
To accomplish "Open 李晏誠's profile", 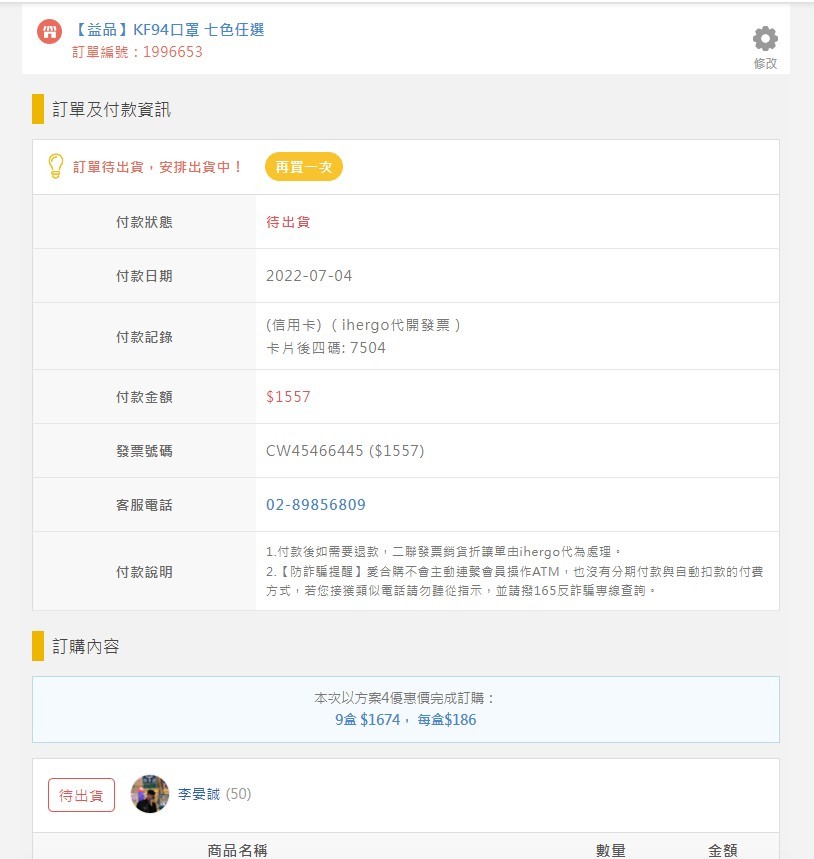I will [198, 794].
